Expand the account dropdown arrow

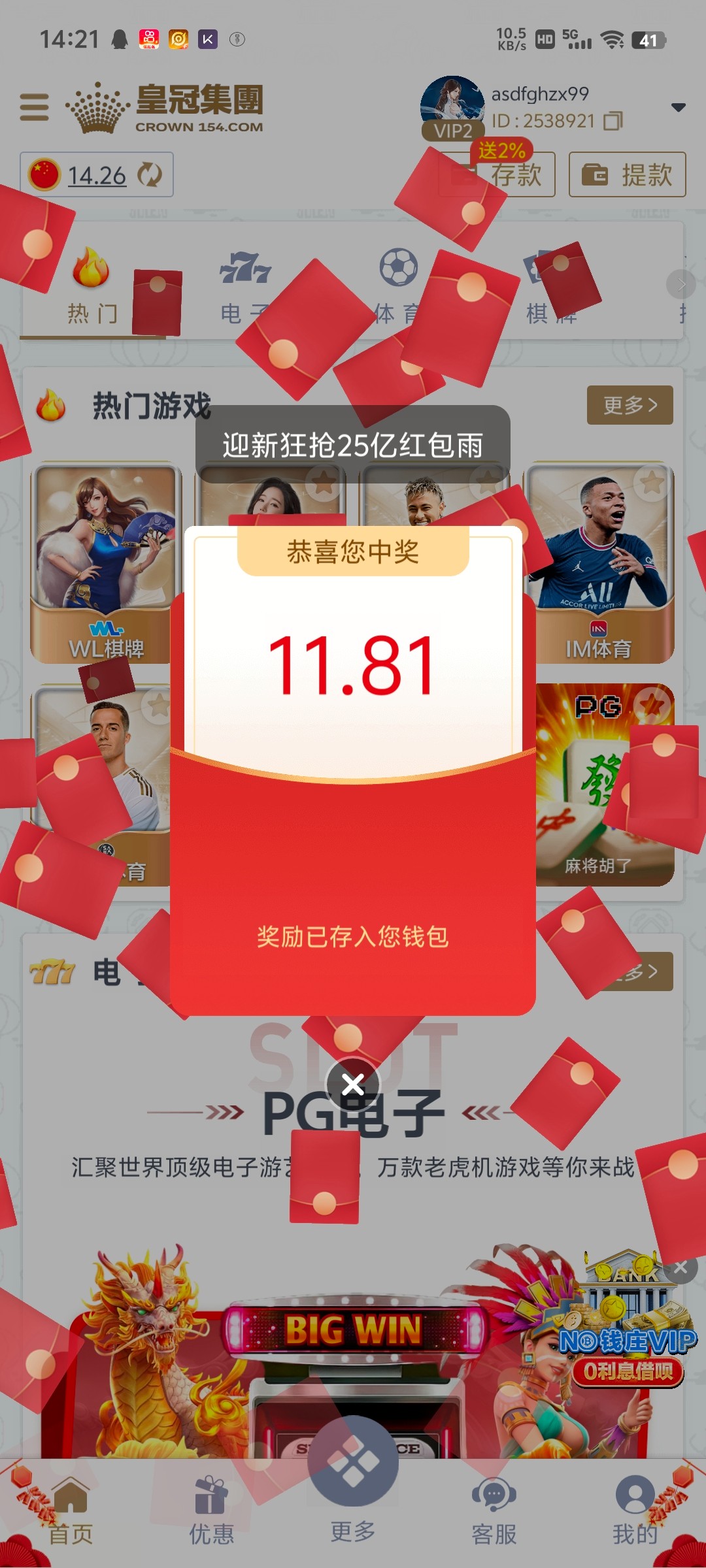coord(678,107)
